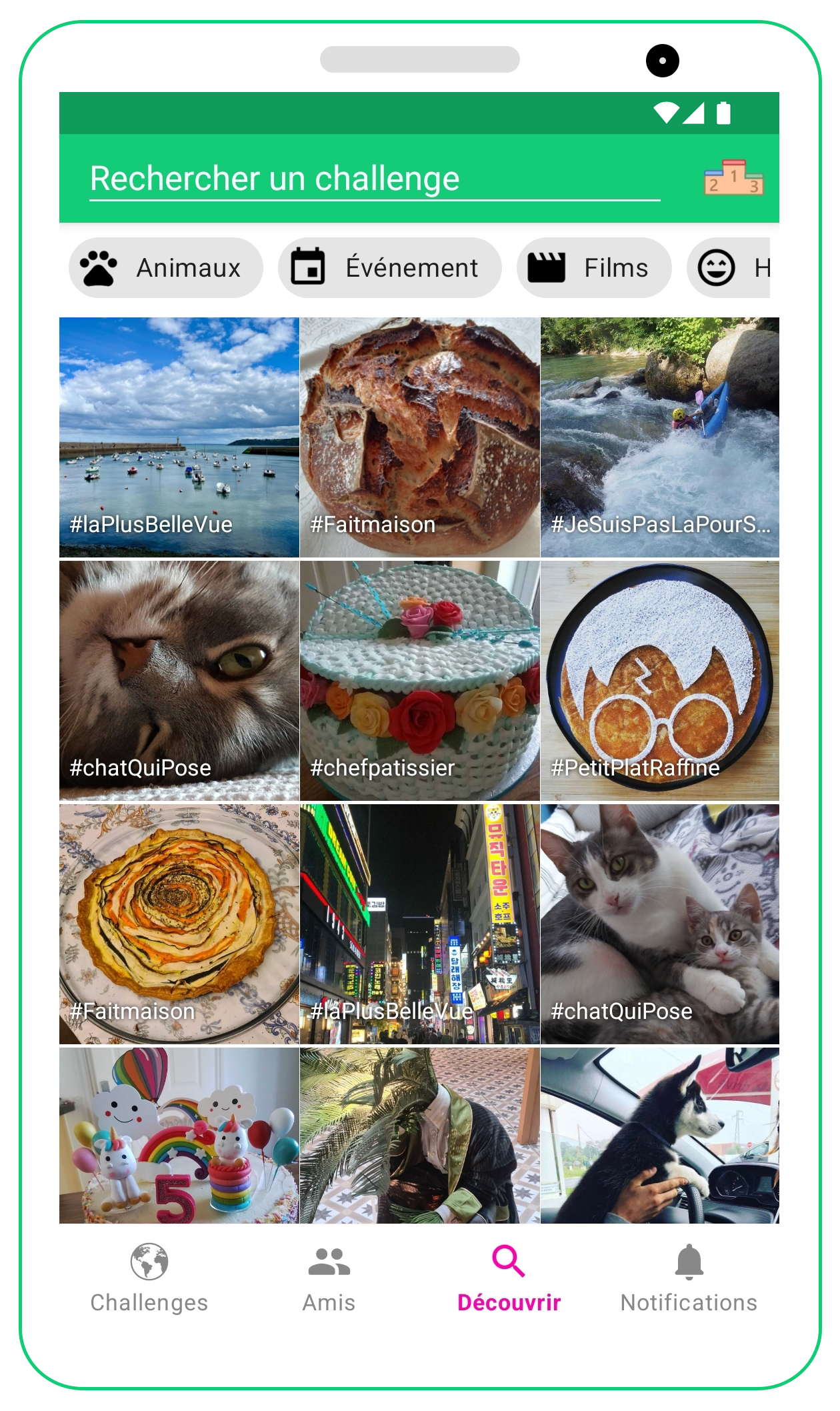Open #chatQuiPose grey cat close-up tile
The height and width of the screenshot is (1411, 840).
click(179, 680)
